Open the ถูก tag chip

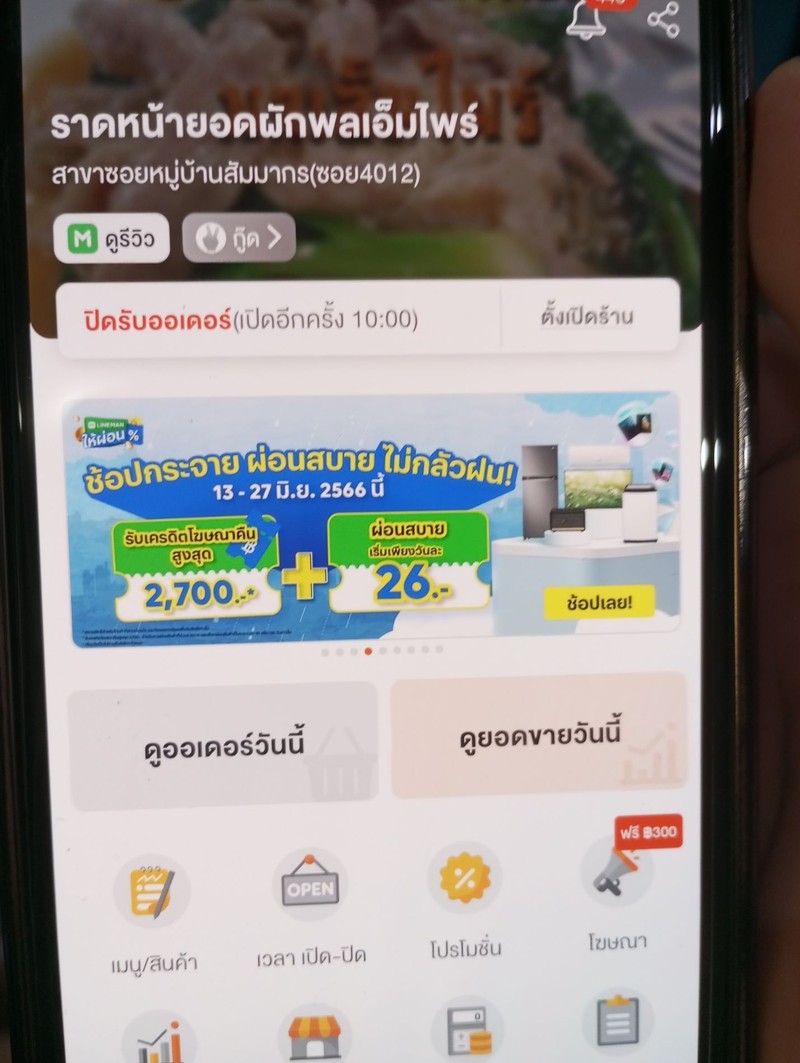(x=239, y=239)
